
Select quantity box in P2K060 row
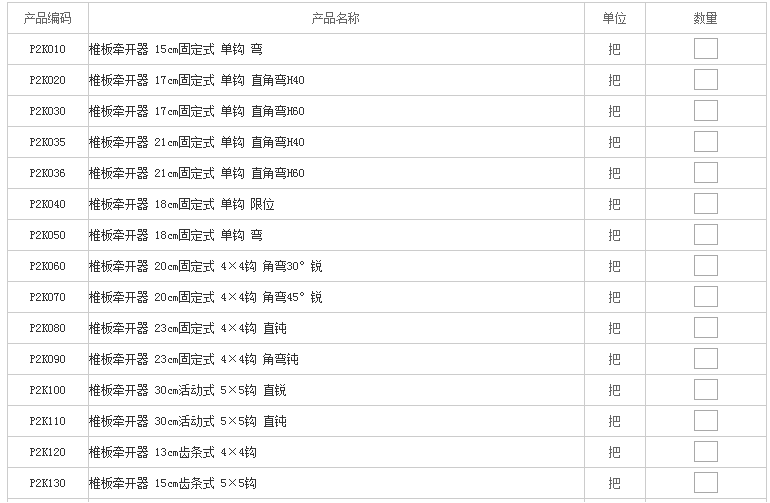(705, 266)
